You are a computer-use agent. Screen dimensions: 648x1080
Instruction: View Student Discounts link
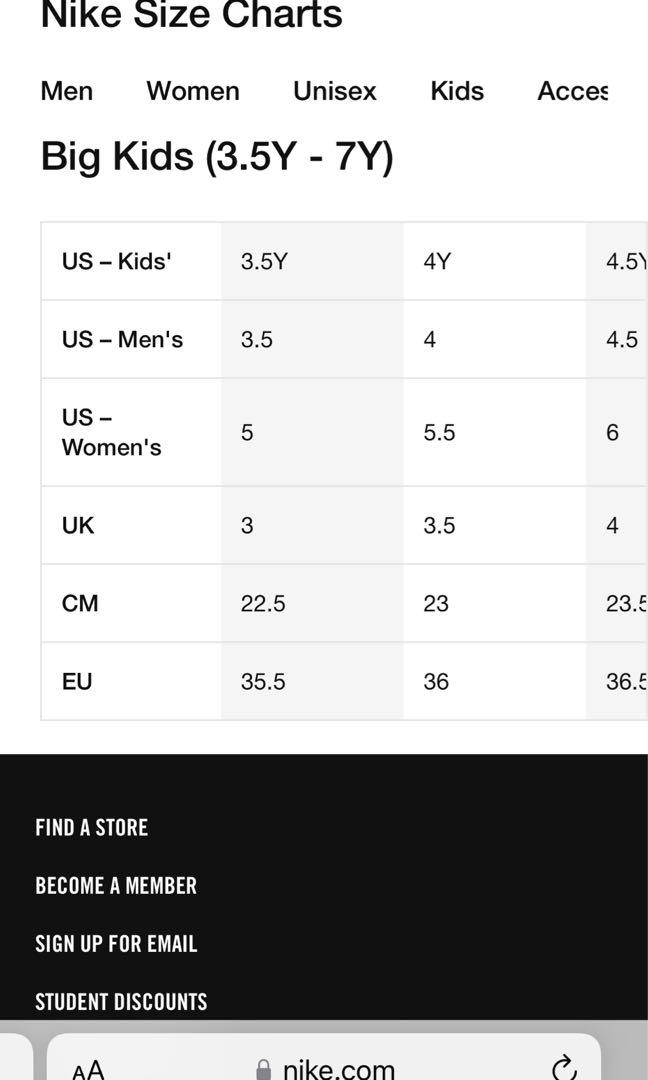coord(121,1001)
